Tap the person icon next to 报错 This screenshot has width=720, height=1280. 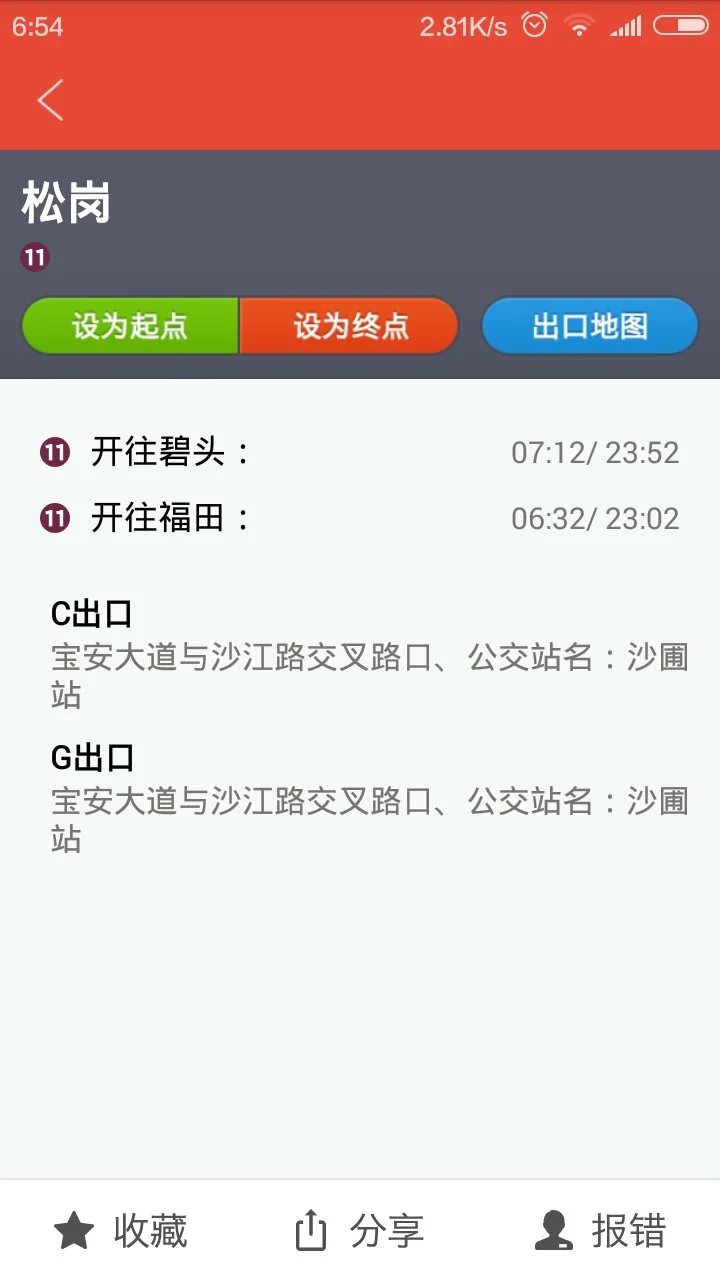553,1232
